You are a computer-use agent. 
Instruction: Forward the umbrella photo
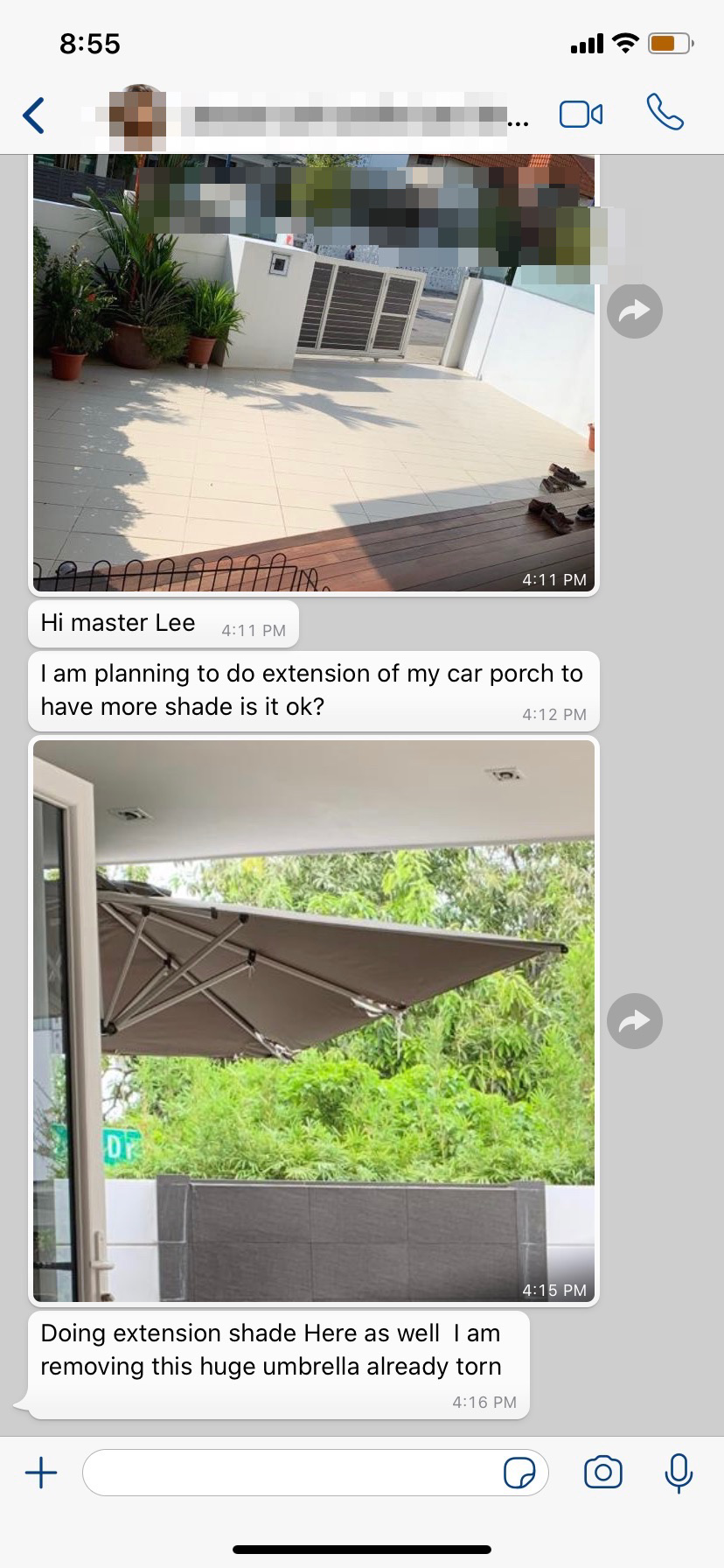635,1021
